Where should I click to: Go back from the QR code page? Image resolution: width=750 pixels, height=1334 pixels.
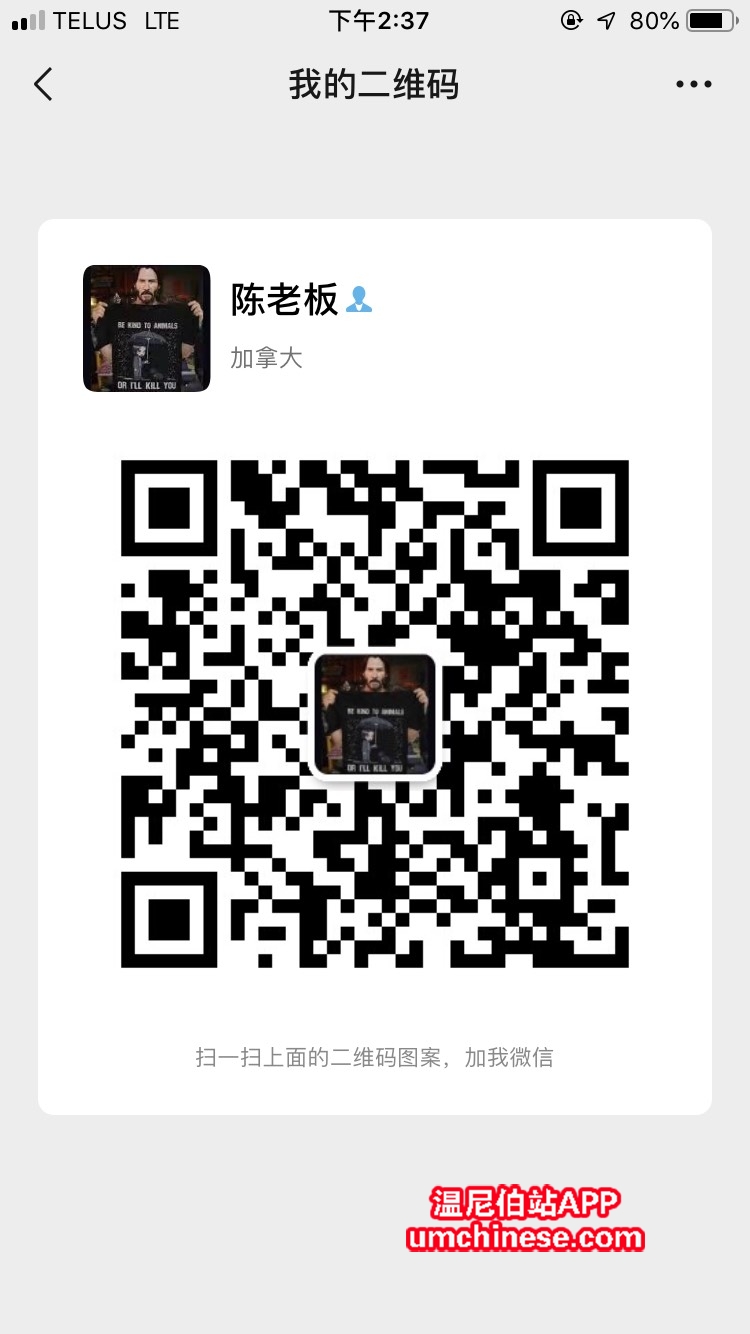(x=43, y=85)
